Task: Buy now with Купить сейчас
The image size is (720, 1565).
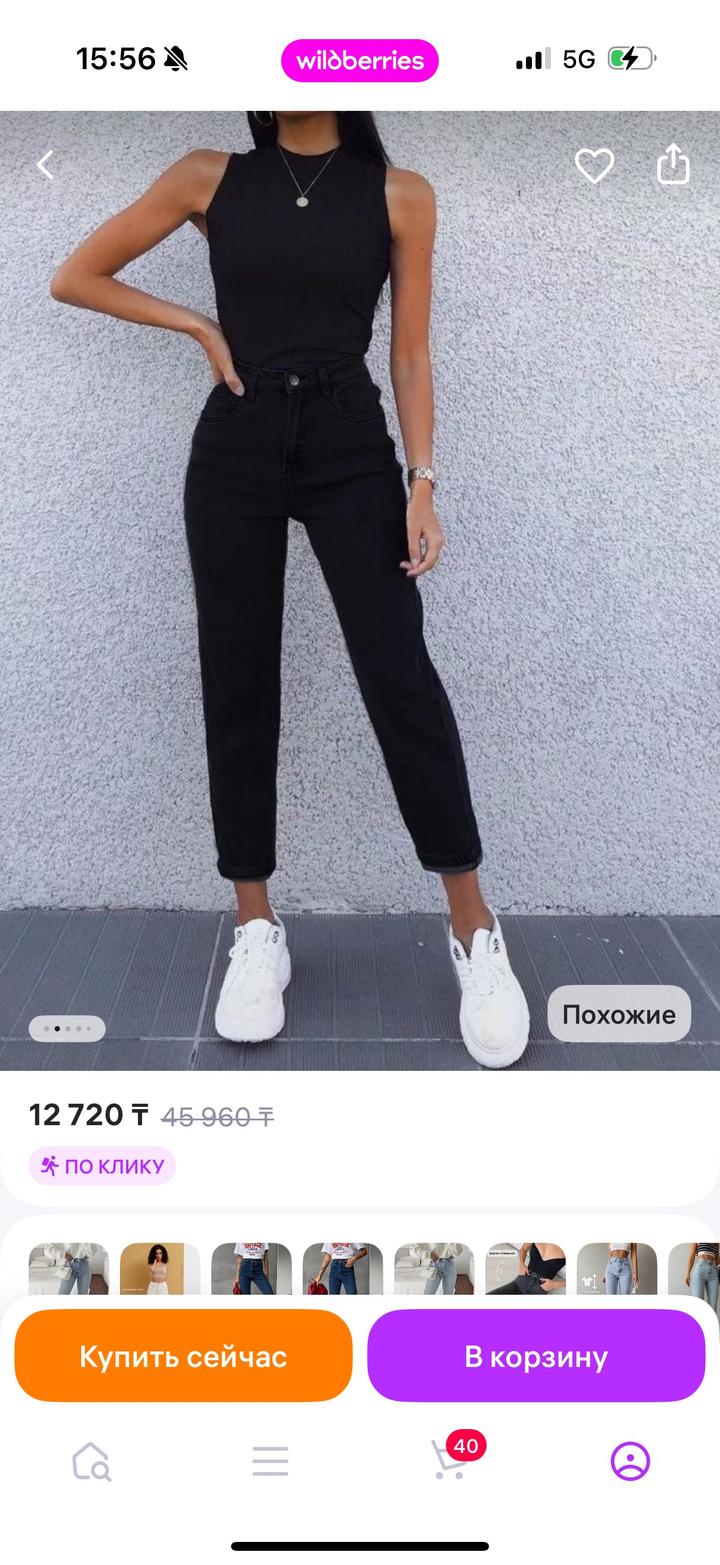Action: tap(183, 1357)
